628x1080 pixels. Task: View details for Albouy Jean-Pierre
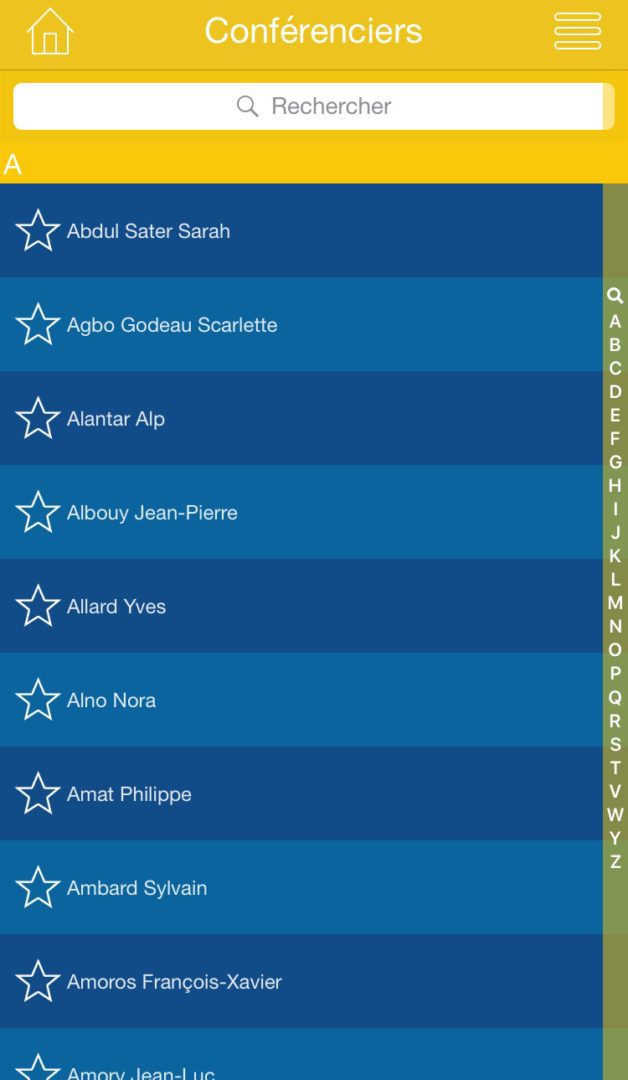(x=152, y=513)
